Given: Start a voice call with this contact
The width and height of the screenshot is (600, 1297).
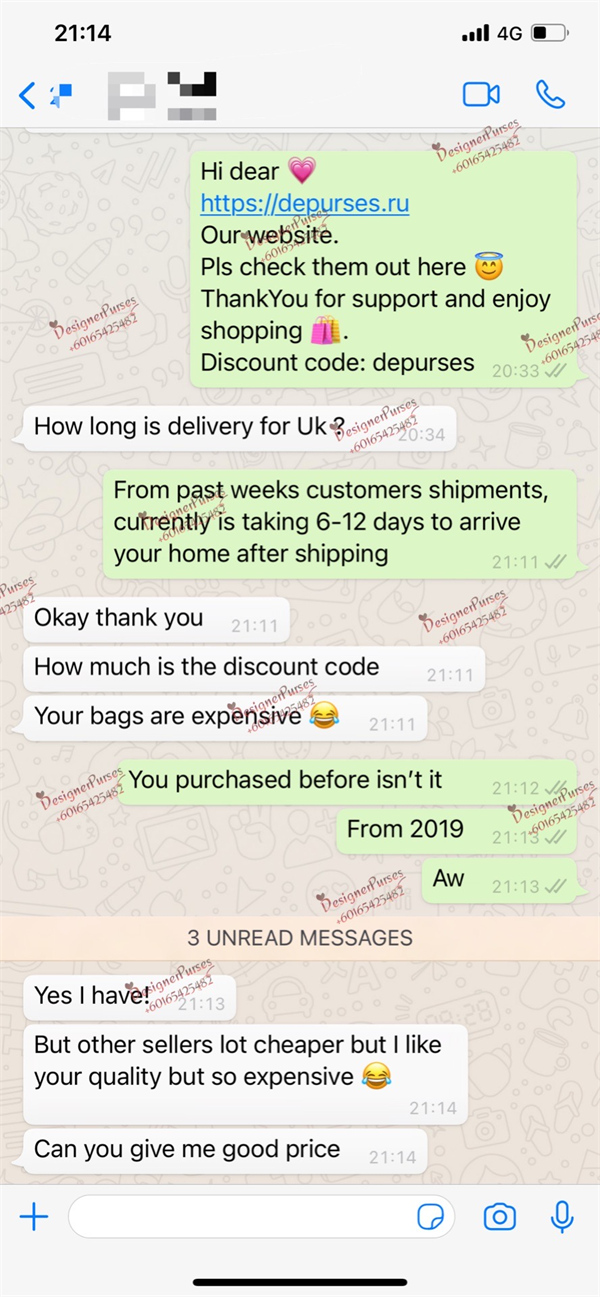Looking at the screenshot, I should click(550, 94).
